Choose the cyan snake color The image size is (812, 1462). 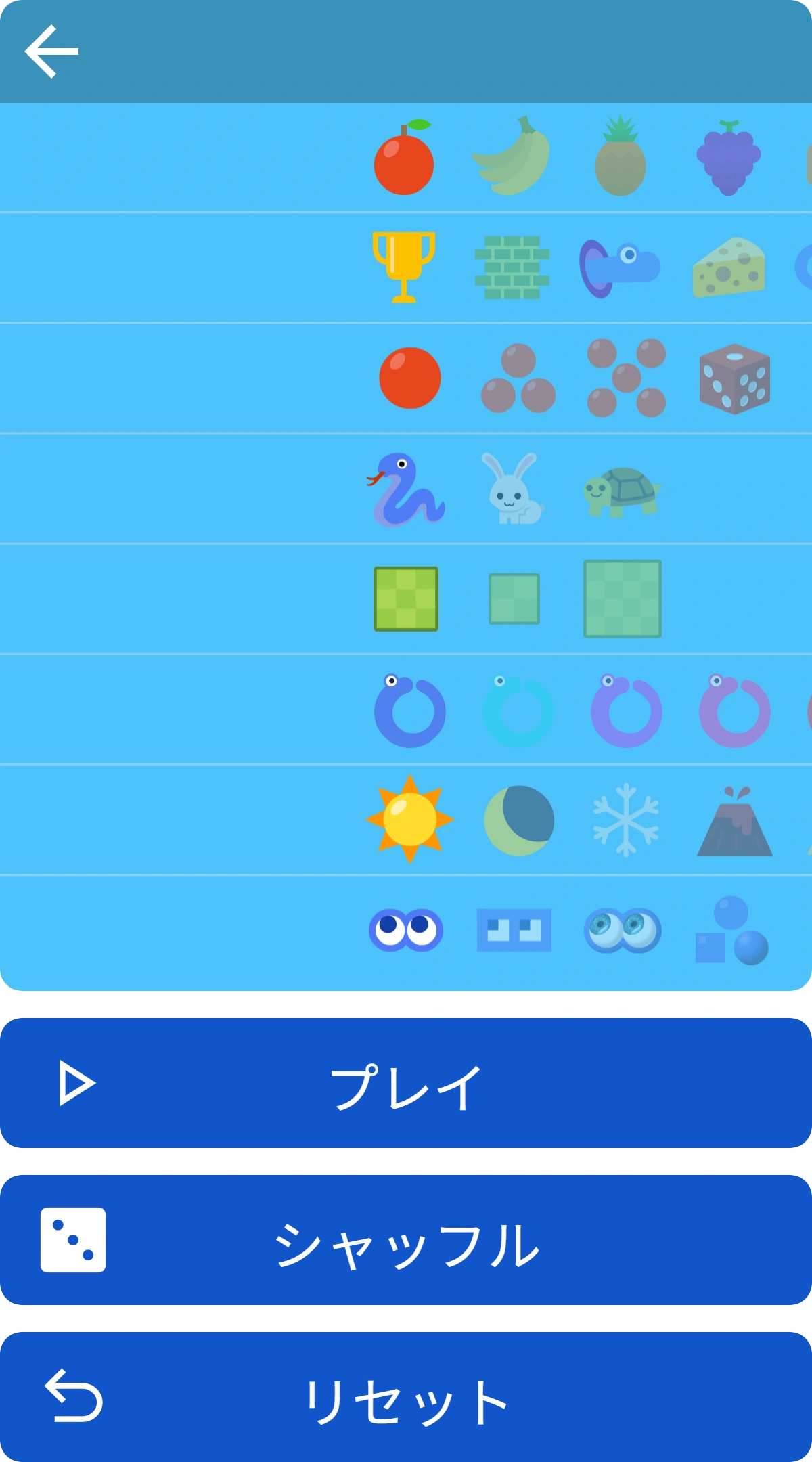click(518, 711)
